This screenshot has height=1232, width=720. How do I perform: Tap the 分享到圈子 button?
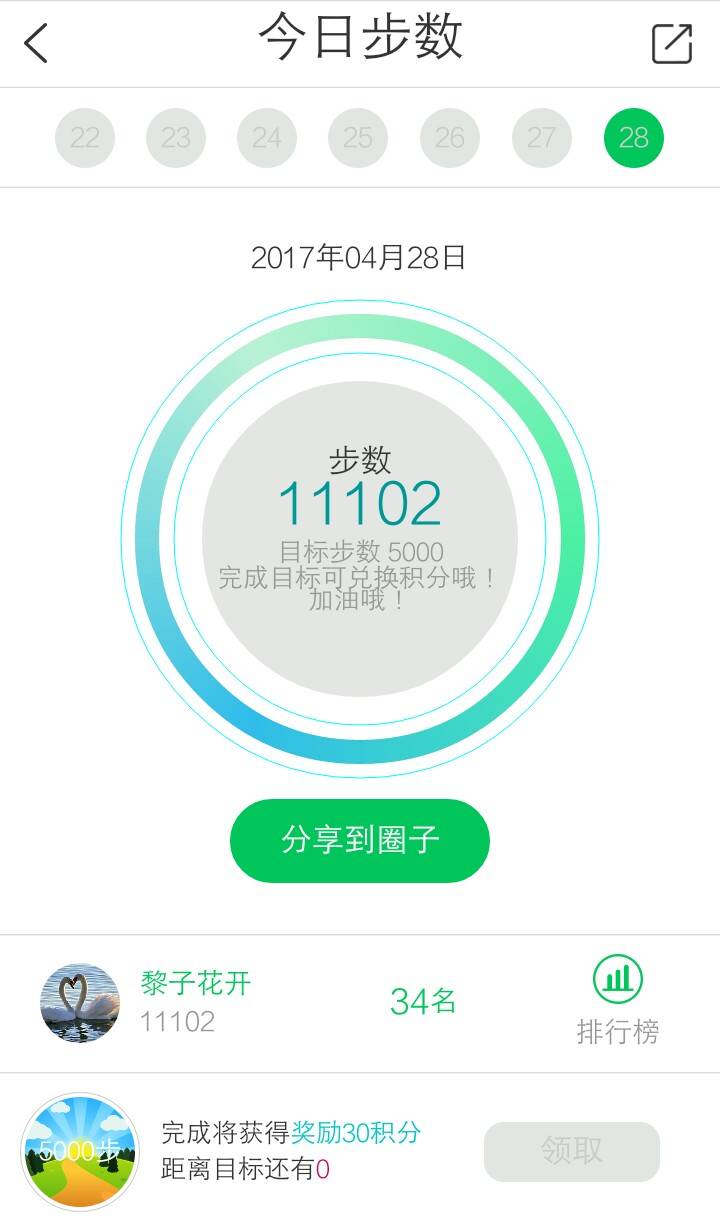[x=360, y=840]
